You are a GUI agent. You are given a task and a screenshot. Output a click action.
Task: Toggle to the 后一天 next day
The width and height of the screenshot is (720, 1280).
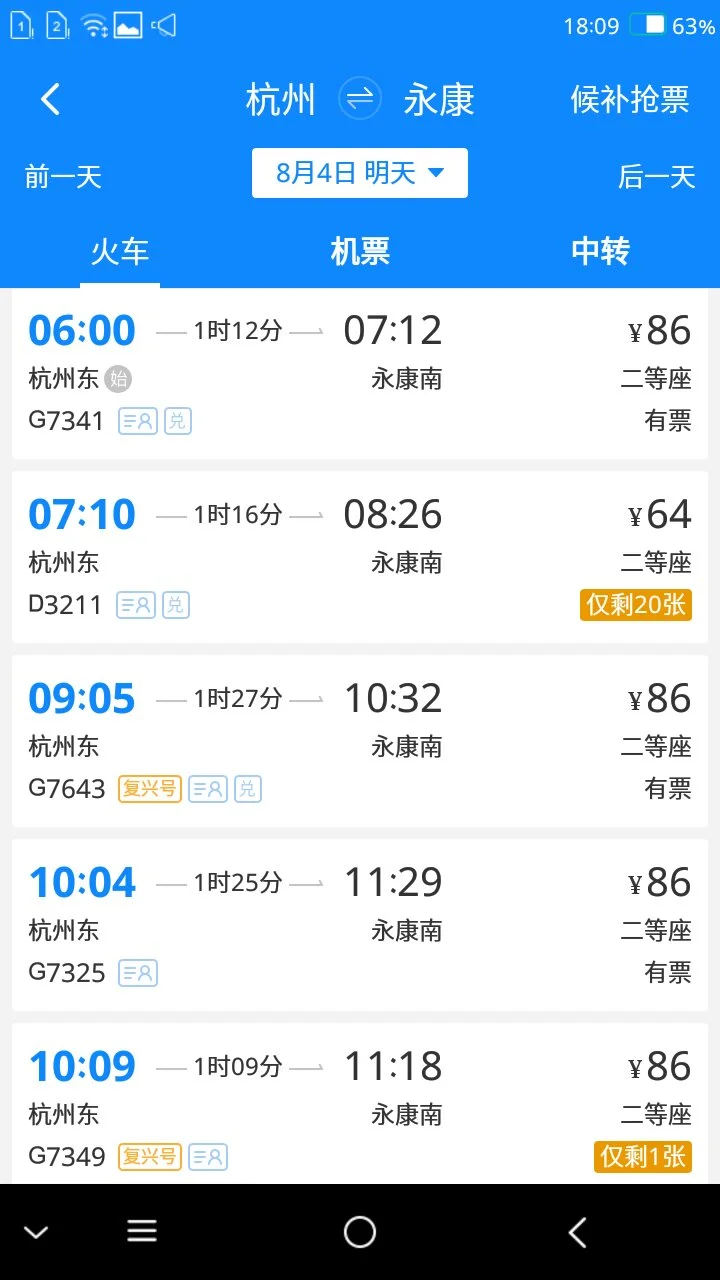point(656,176)
